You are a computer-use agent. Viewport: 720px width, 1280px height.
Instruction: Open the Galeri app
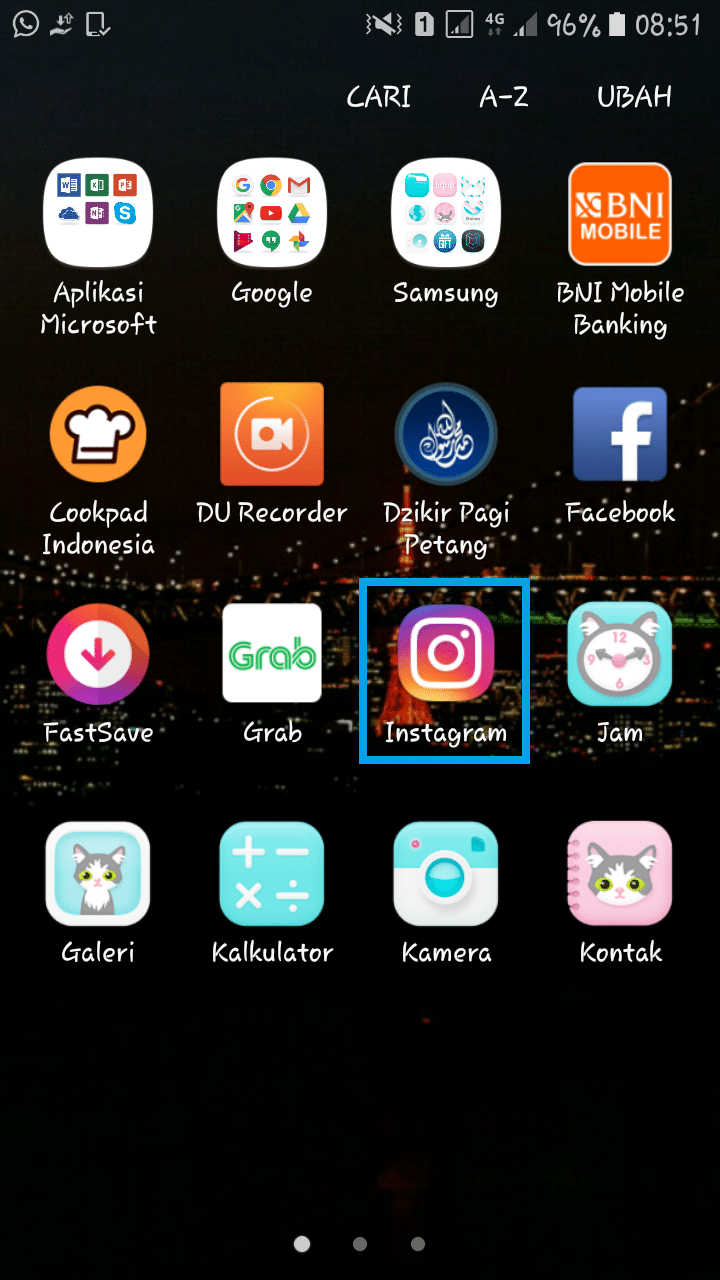pos(98,873)
